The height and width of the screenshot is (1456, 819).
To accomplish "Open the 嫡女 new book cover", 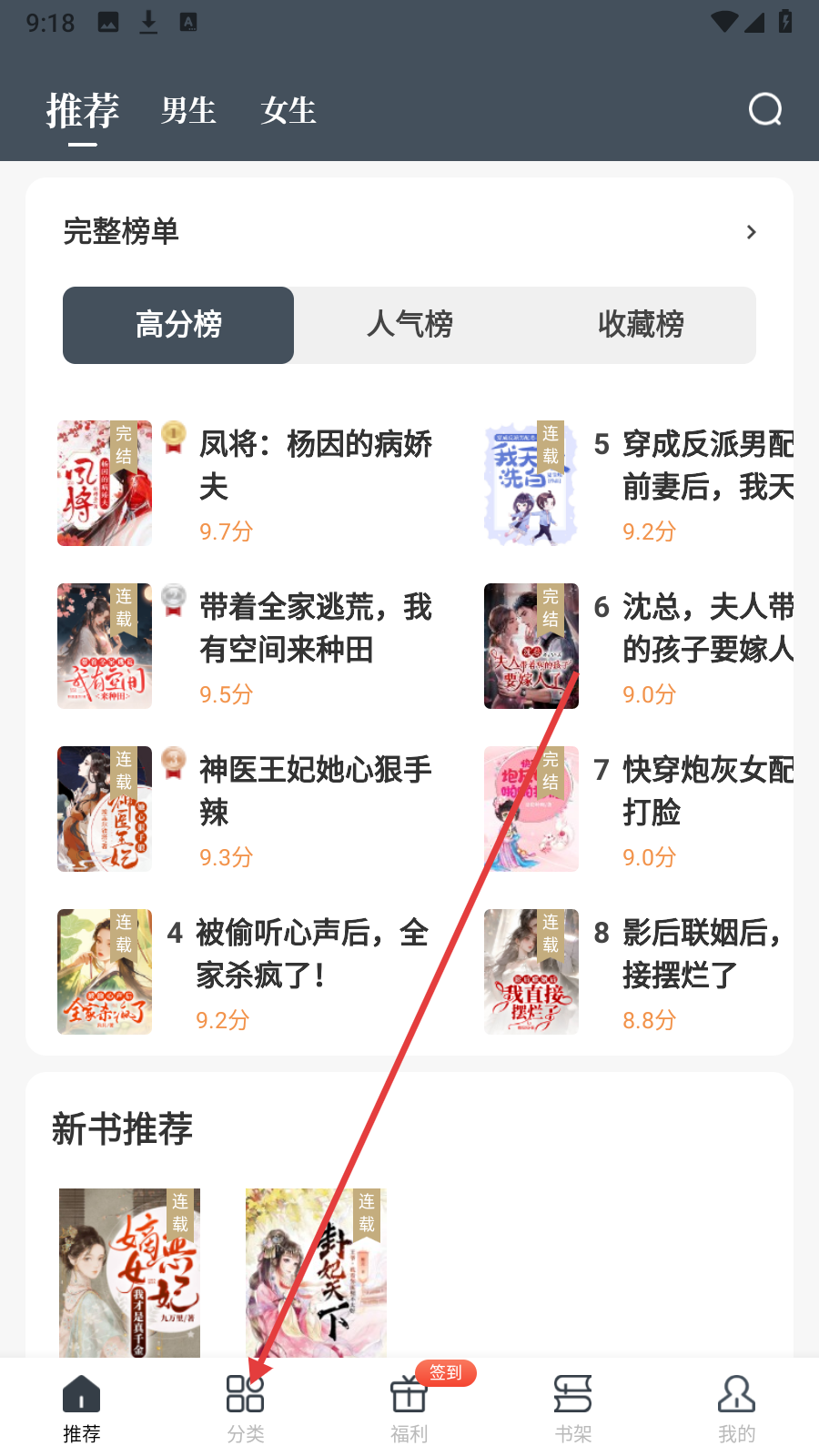I will pos(129,1272).
